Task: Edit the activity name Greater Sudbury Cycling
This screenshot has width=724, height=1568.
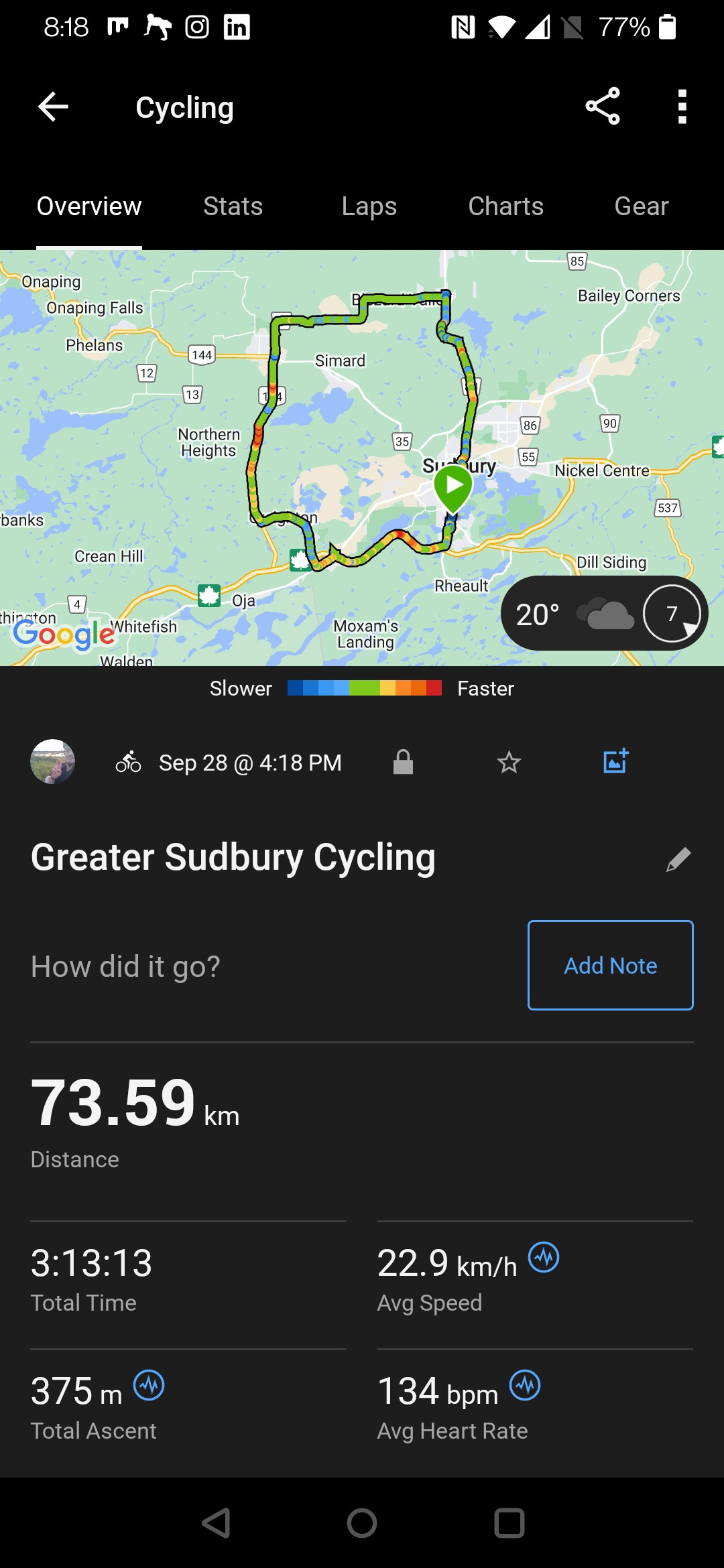Action: tap(678, 859)
